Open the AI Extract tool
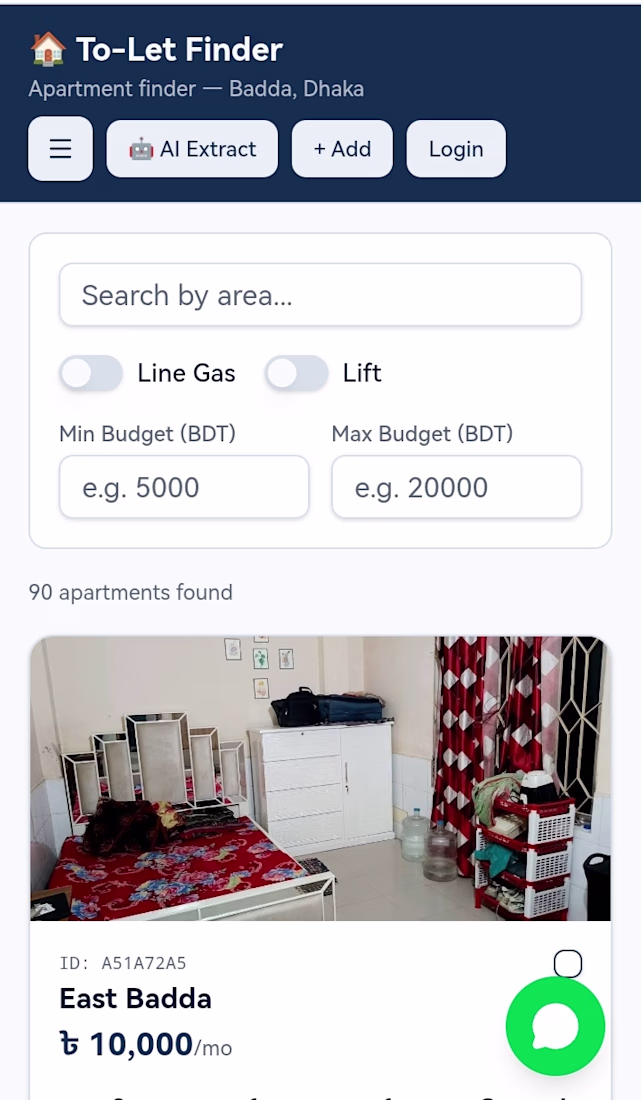 click(192, 149)
